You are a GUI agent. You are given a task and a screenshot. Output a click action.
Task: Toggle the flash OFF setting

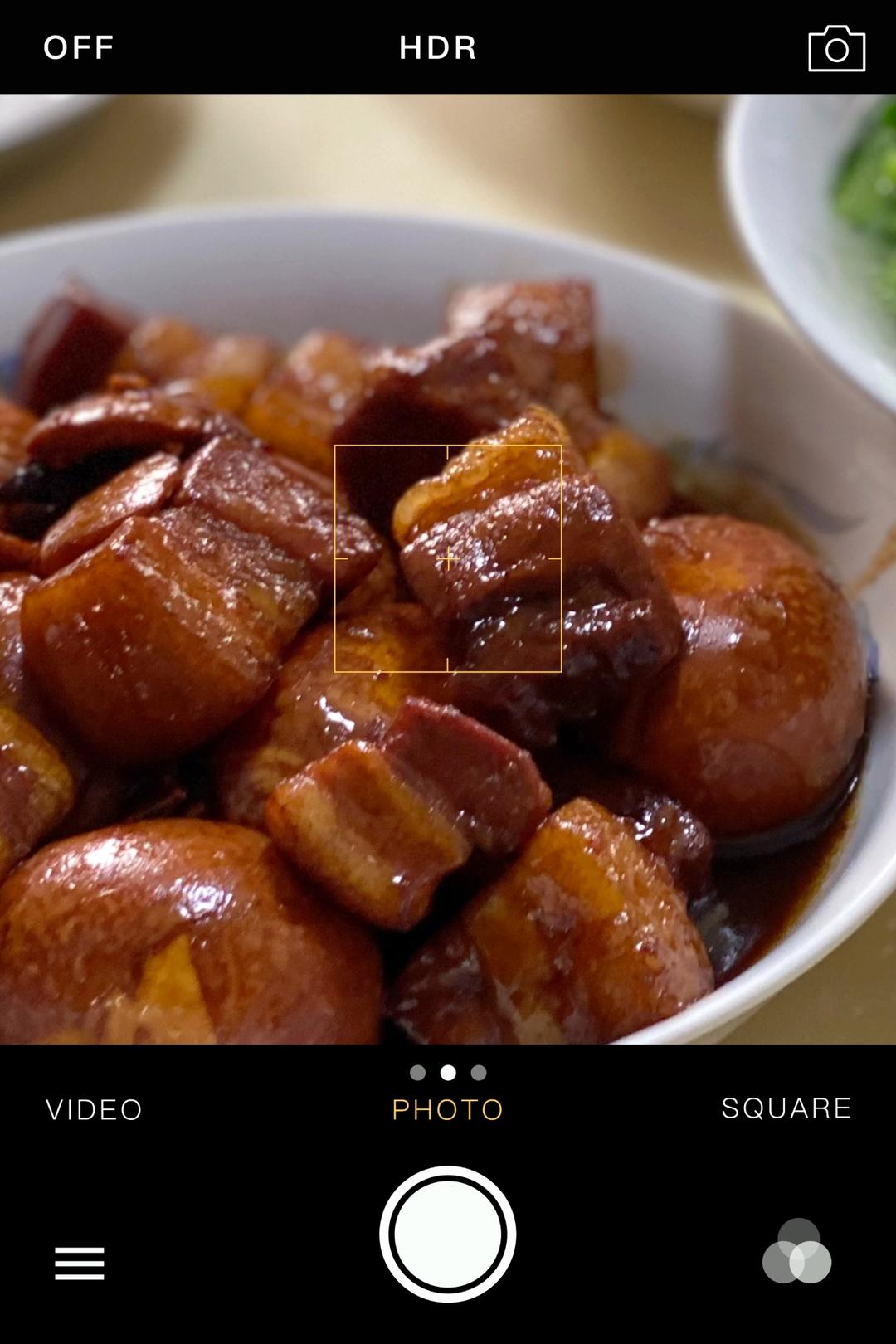coord(79,47)
